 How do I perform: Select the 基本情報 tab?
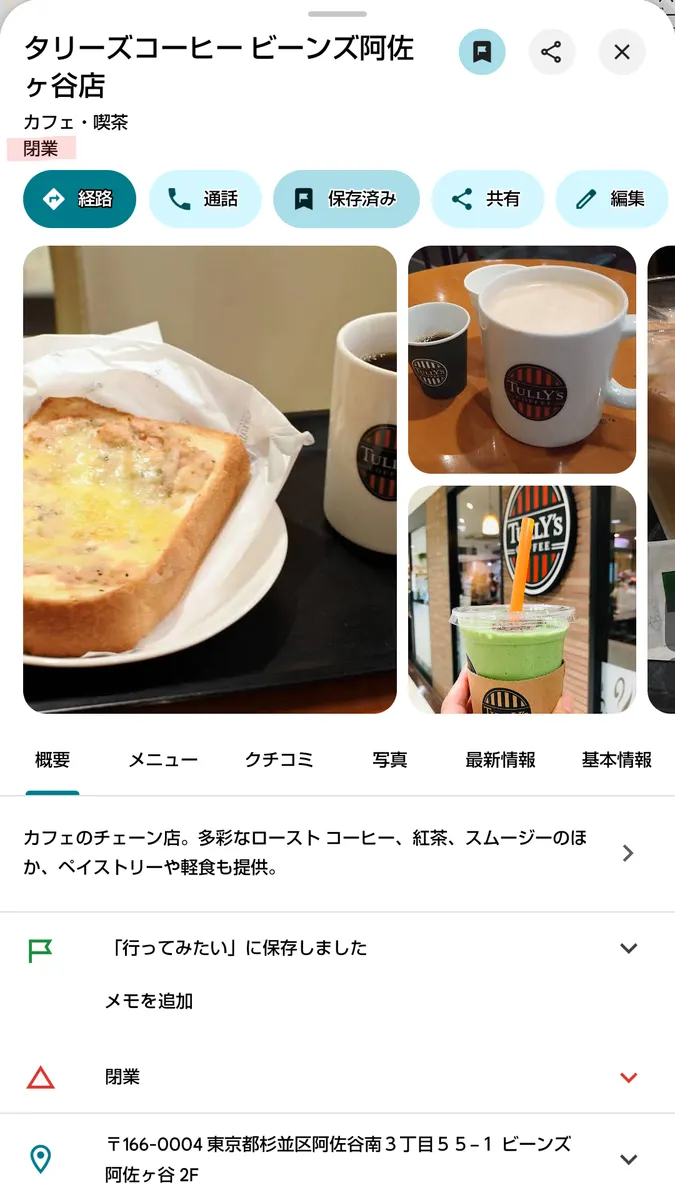[616, 760]
